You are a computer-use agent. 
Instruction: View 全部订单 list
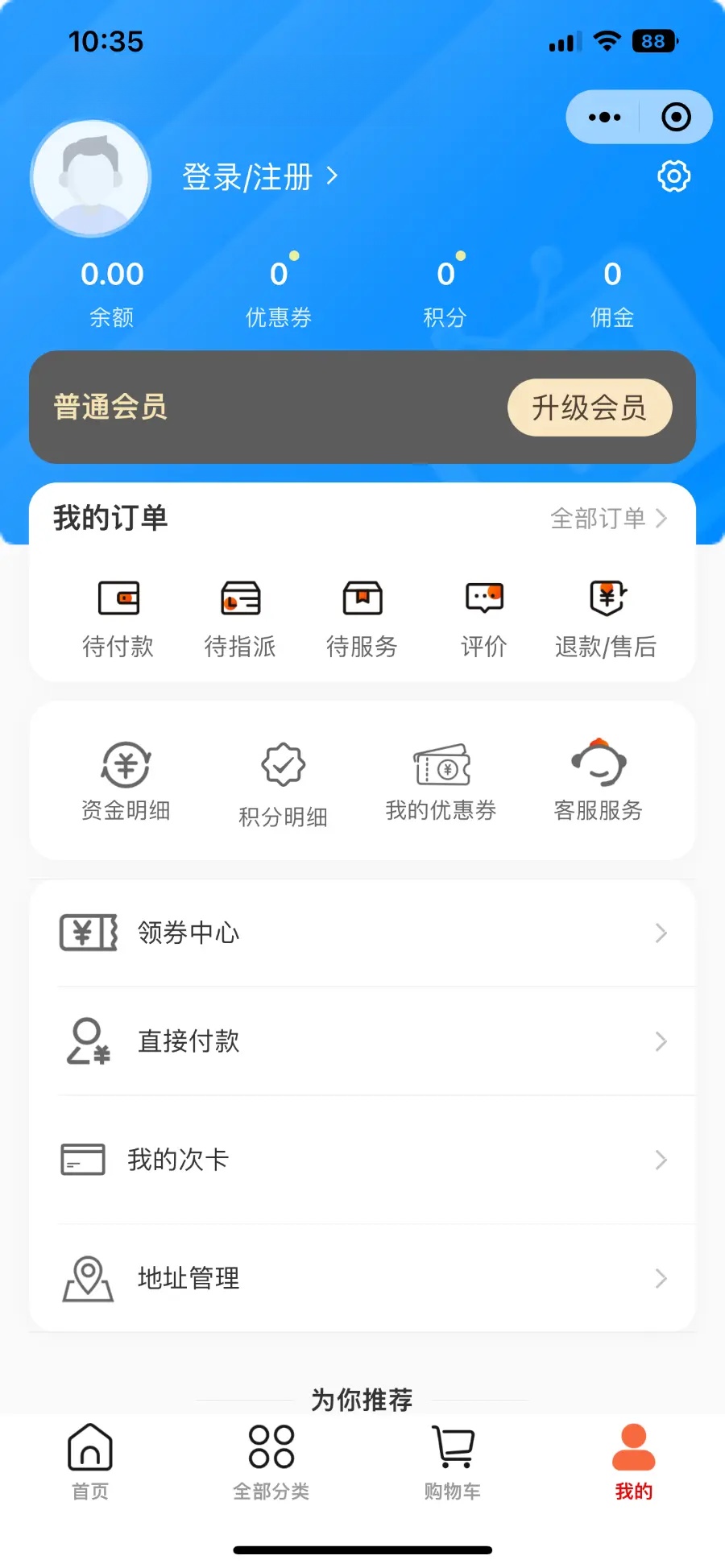coord(608,519)
